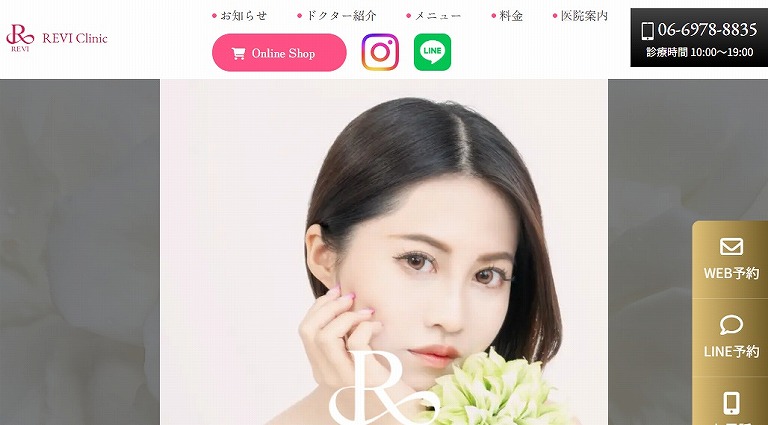Open the お知らせ news link

tap(243, 15)
